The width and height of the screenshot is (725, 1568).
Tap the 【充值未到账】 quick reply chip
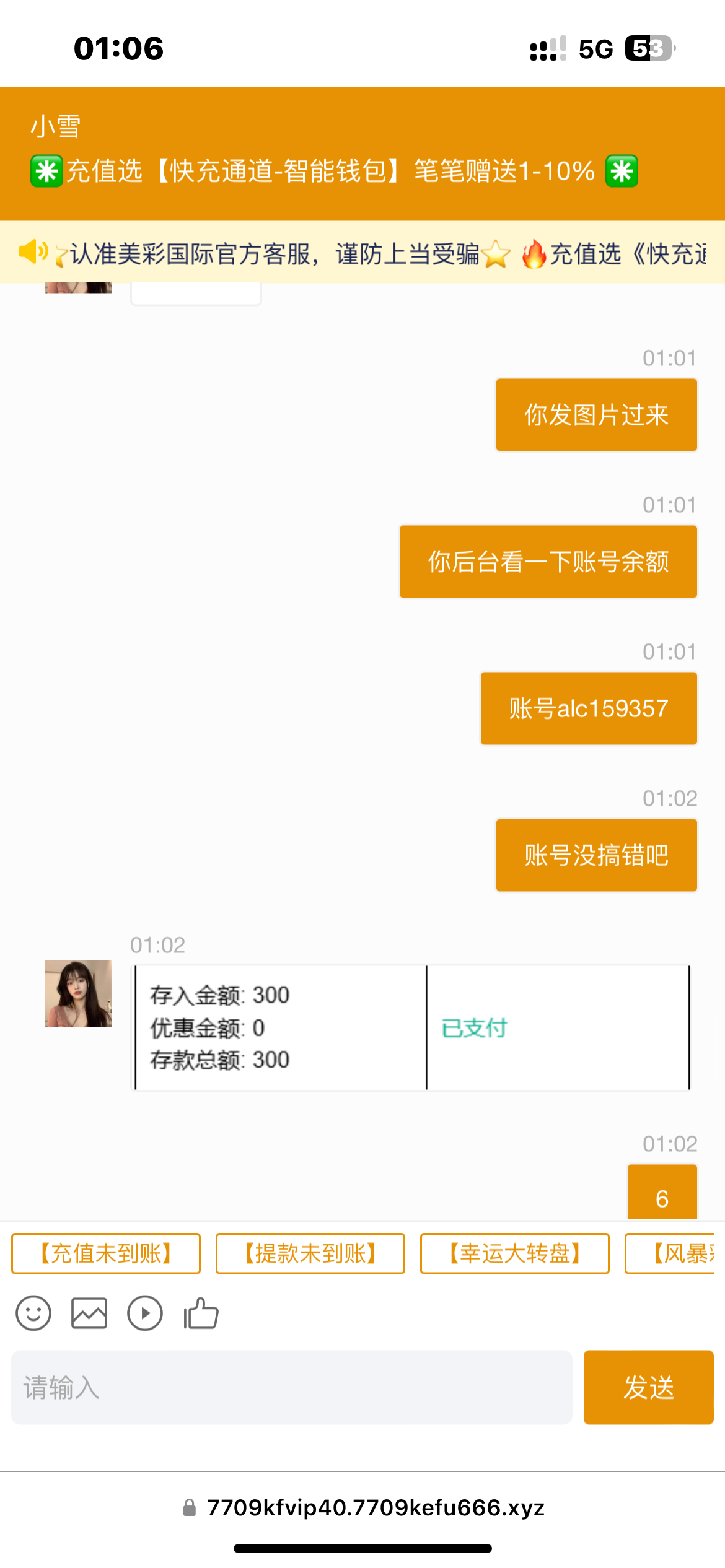(106, 1254)
